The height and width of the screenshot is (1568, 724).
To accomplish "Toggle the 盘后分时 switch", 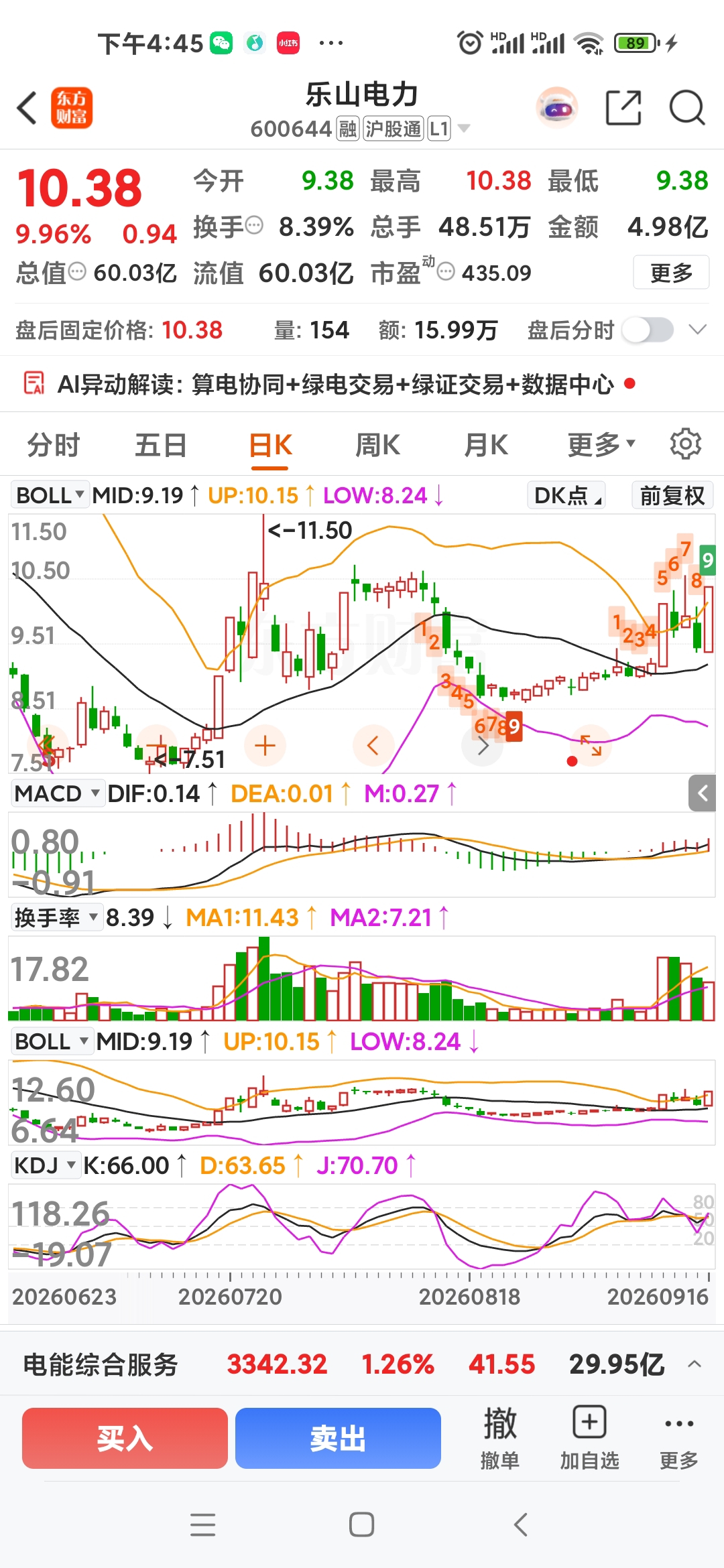I will tap(648, 330).
